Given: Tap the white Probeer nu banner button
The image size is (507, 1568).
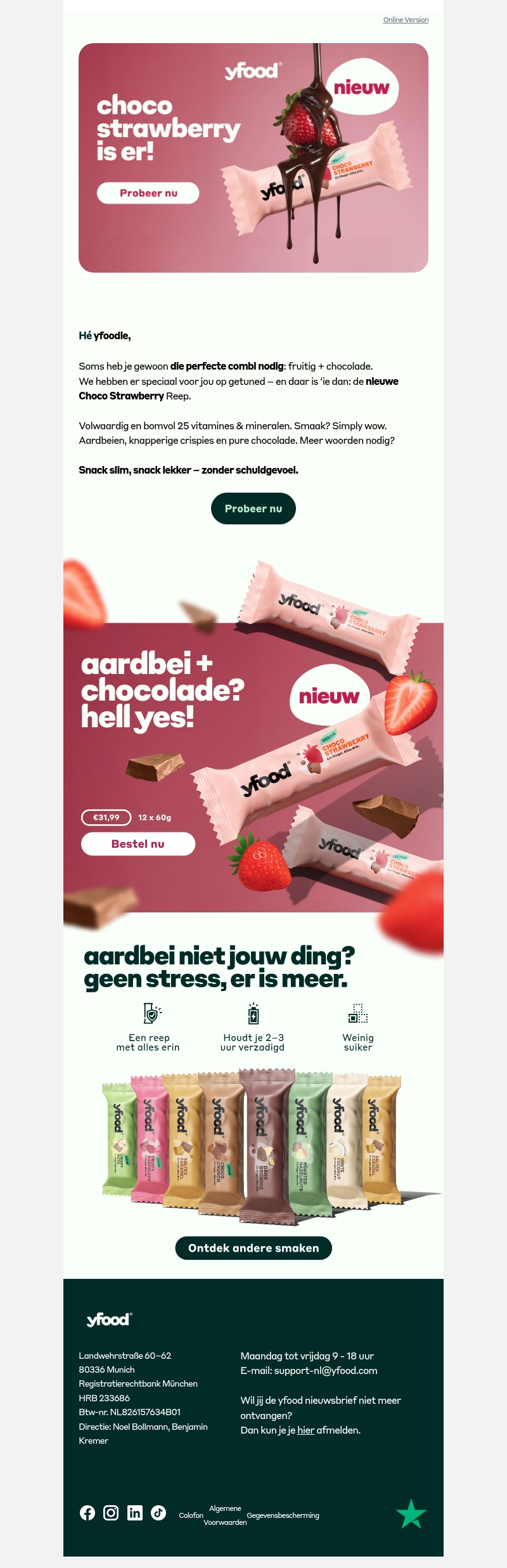Looking at the screenshot, I should [x=148, y=193].
